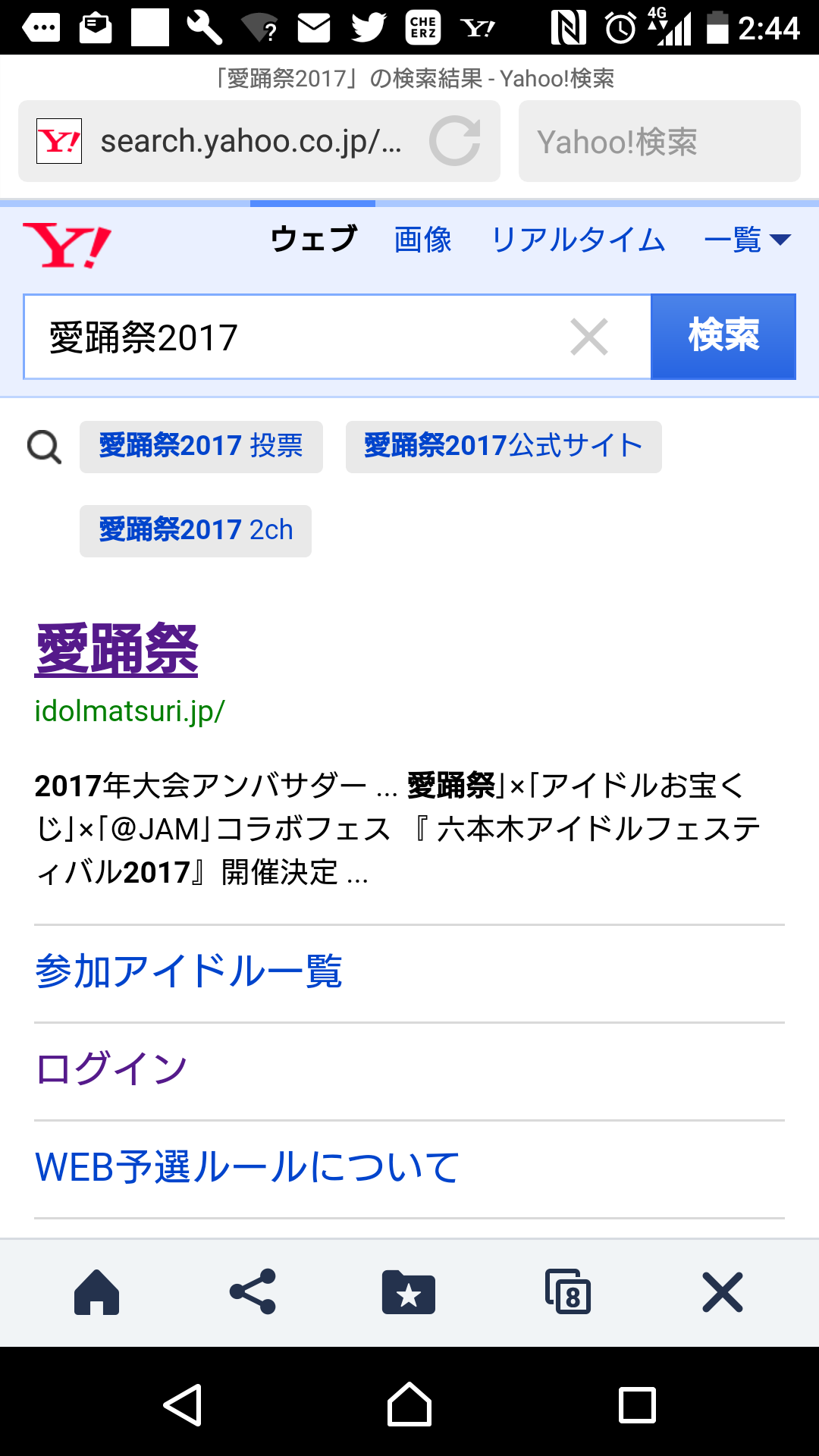Viewport: 819px width, 1456px height.
Task: Reload the page with the refresh icon
Action: pos(455,141)
